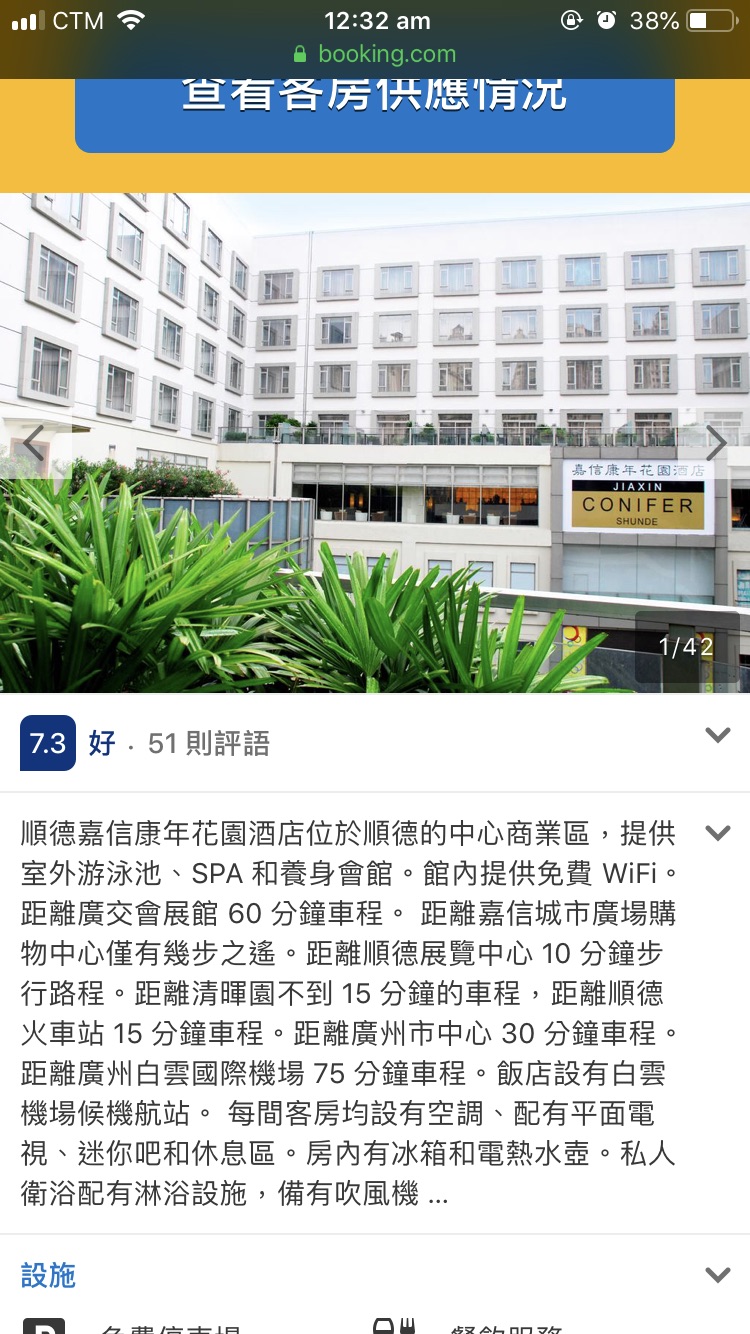This screenshot has height=1334, width=750.
Task: Show the previous hotel photo
Action: click(x=34, y=443)
